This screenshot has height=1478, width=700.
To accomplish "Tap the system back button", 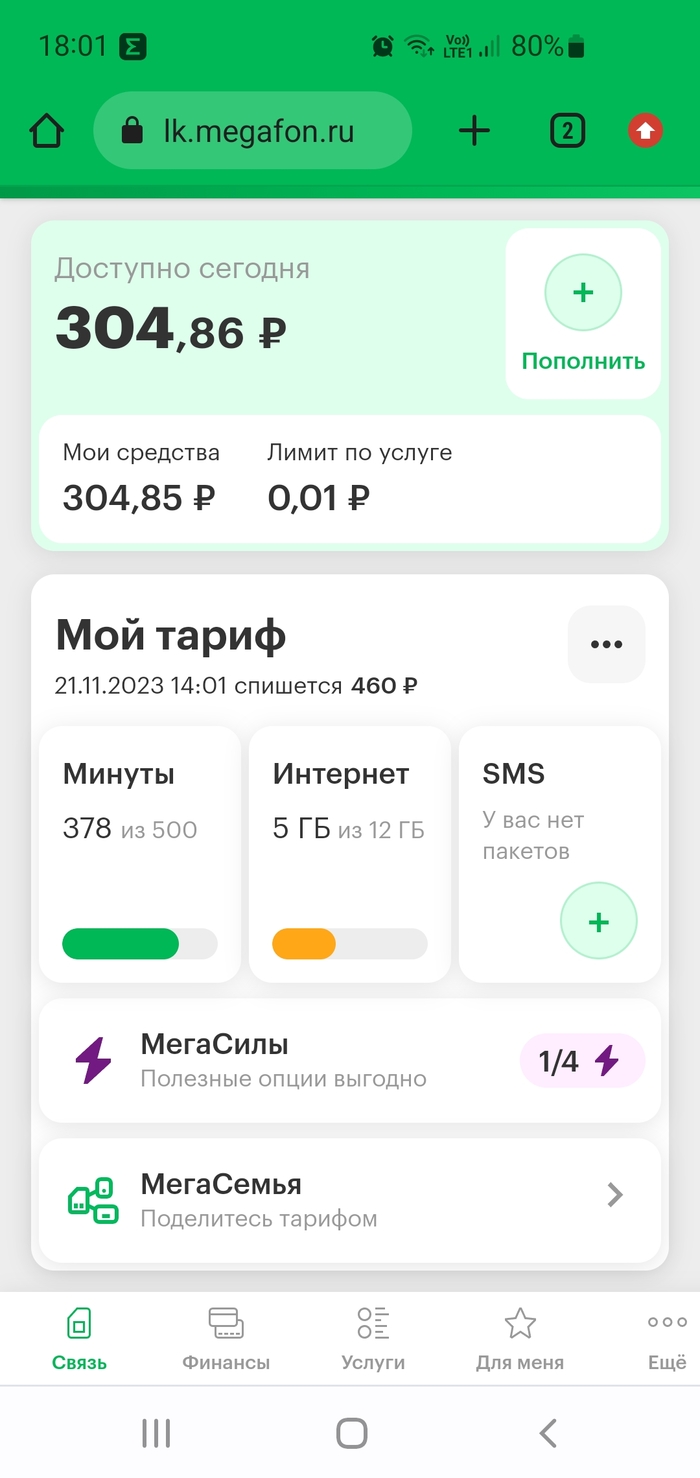I will (547, 1433).
